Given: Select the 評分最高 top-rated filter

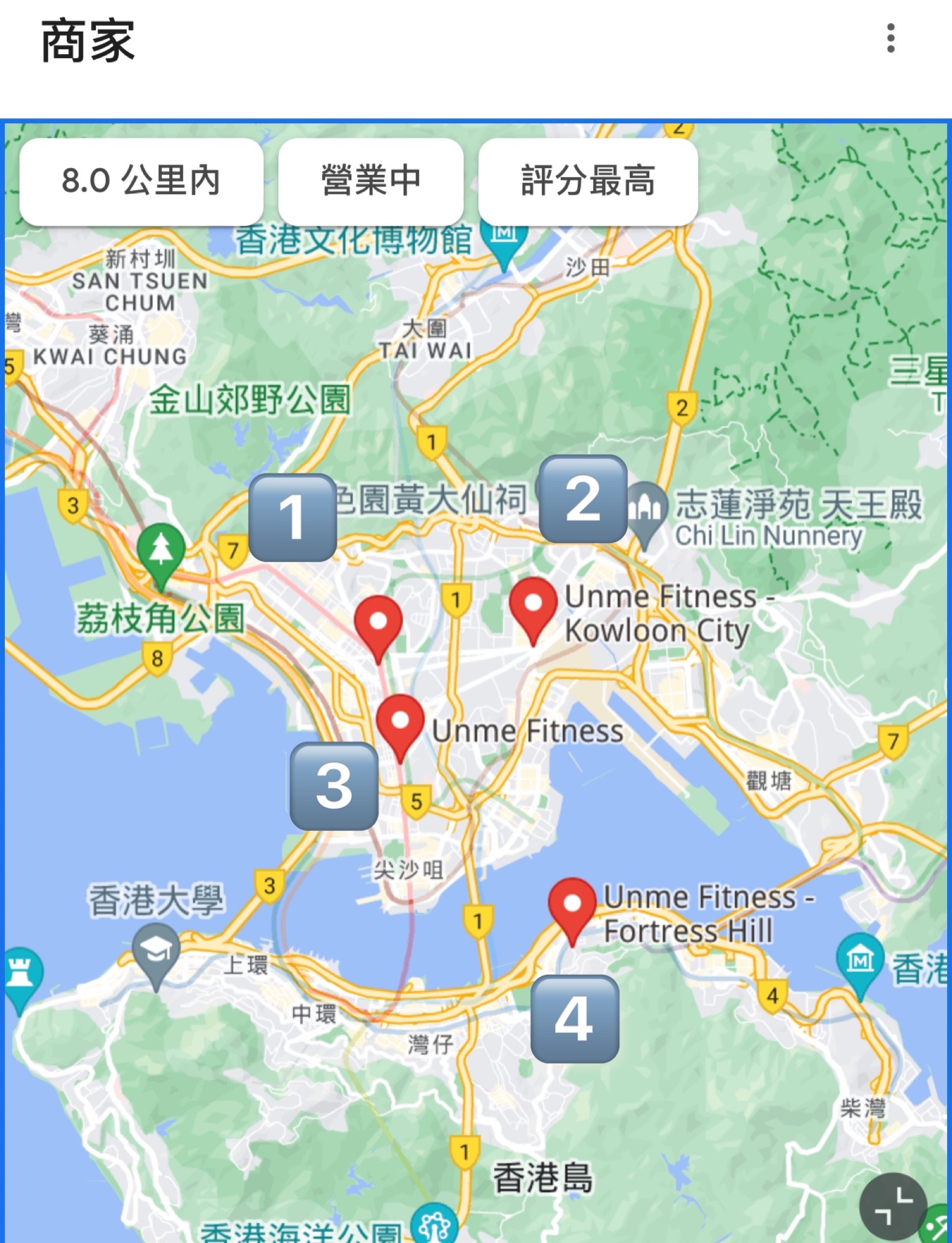Looking at the screenshot, I should click(x=587, y=181).
